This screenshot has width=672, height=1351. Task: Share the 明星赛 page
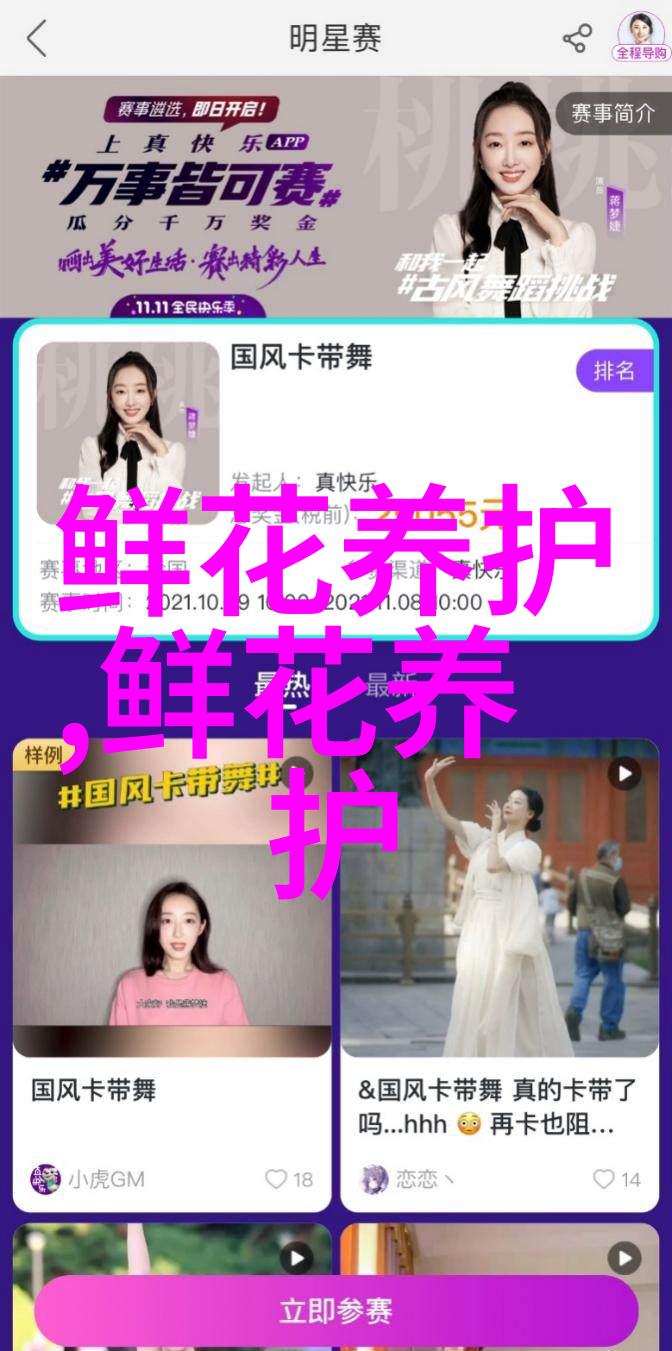click(x=577, y=39)
